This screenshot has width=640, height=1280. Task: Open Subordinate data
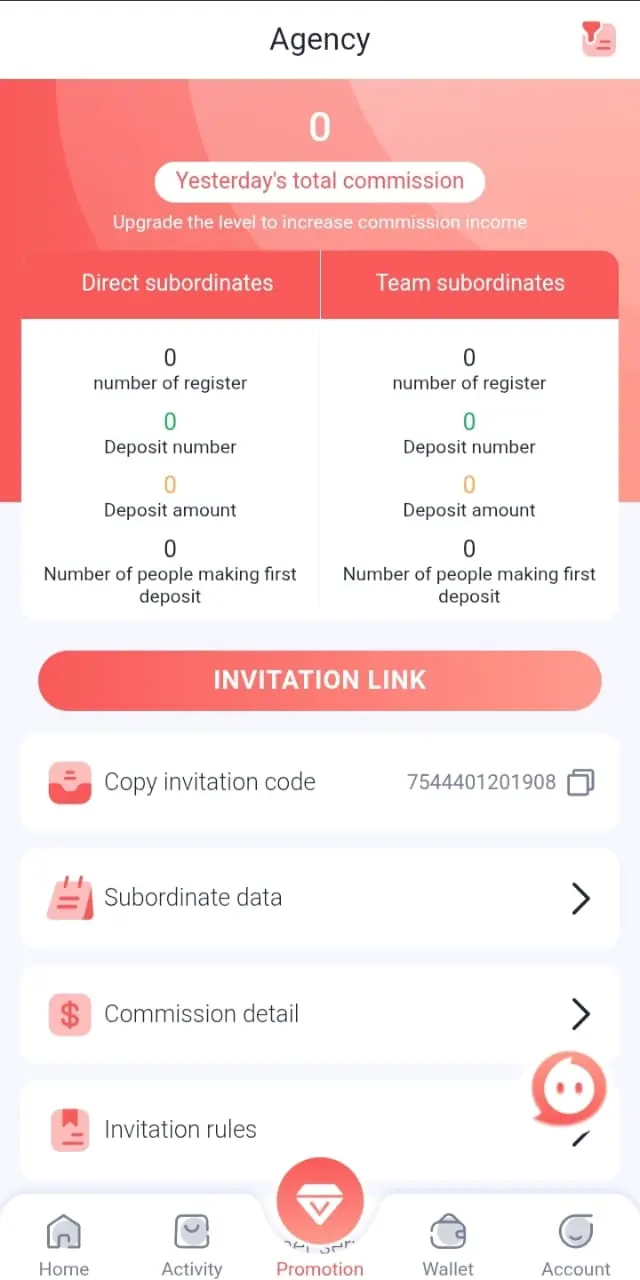coord(320,898)
